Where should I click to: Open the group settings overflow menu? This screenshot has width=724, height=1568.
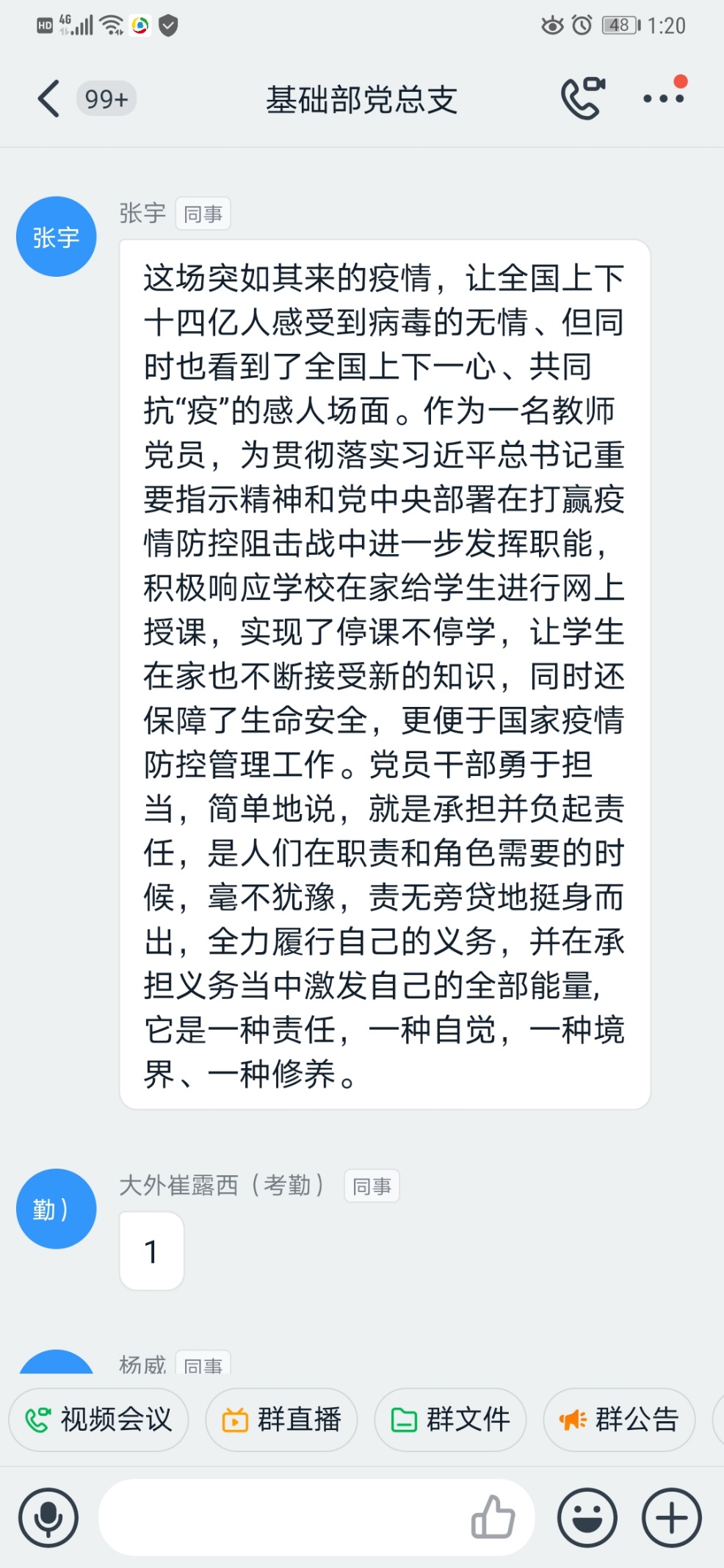pyautogui.click(x=664, y=98)
